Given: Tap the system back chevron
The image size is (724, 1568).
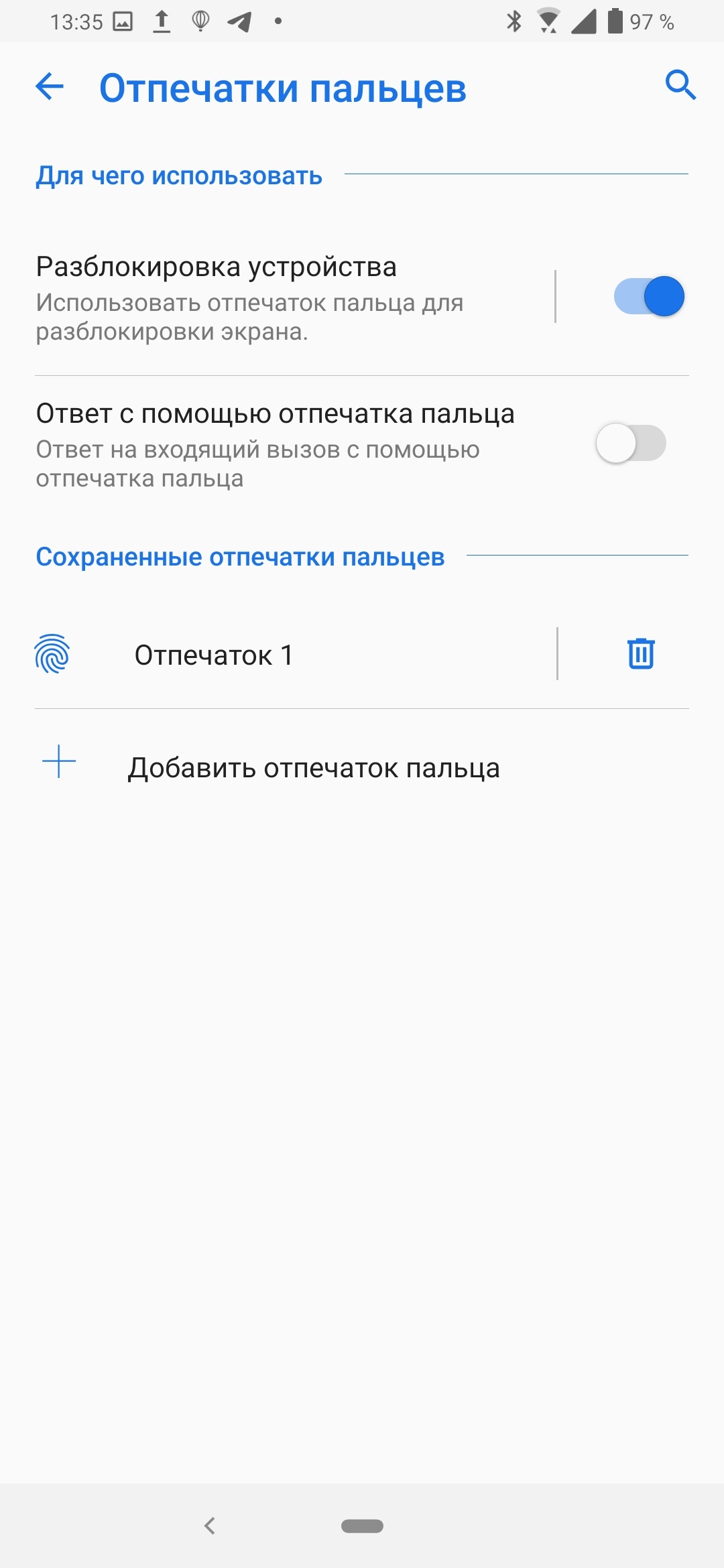Looking at the screenshot, I should [x=210, y=1526].
